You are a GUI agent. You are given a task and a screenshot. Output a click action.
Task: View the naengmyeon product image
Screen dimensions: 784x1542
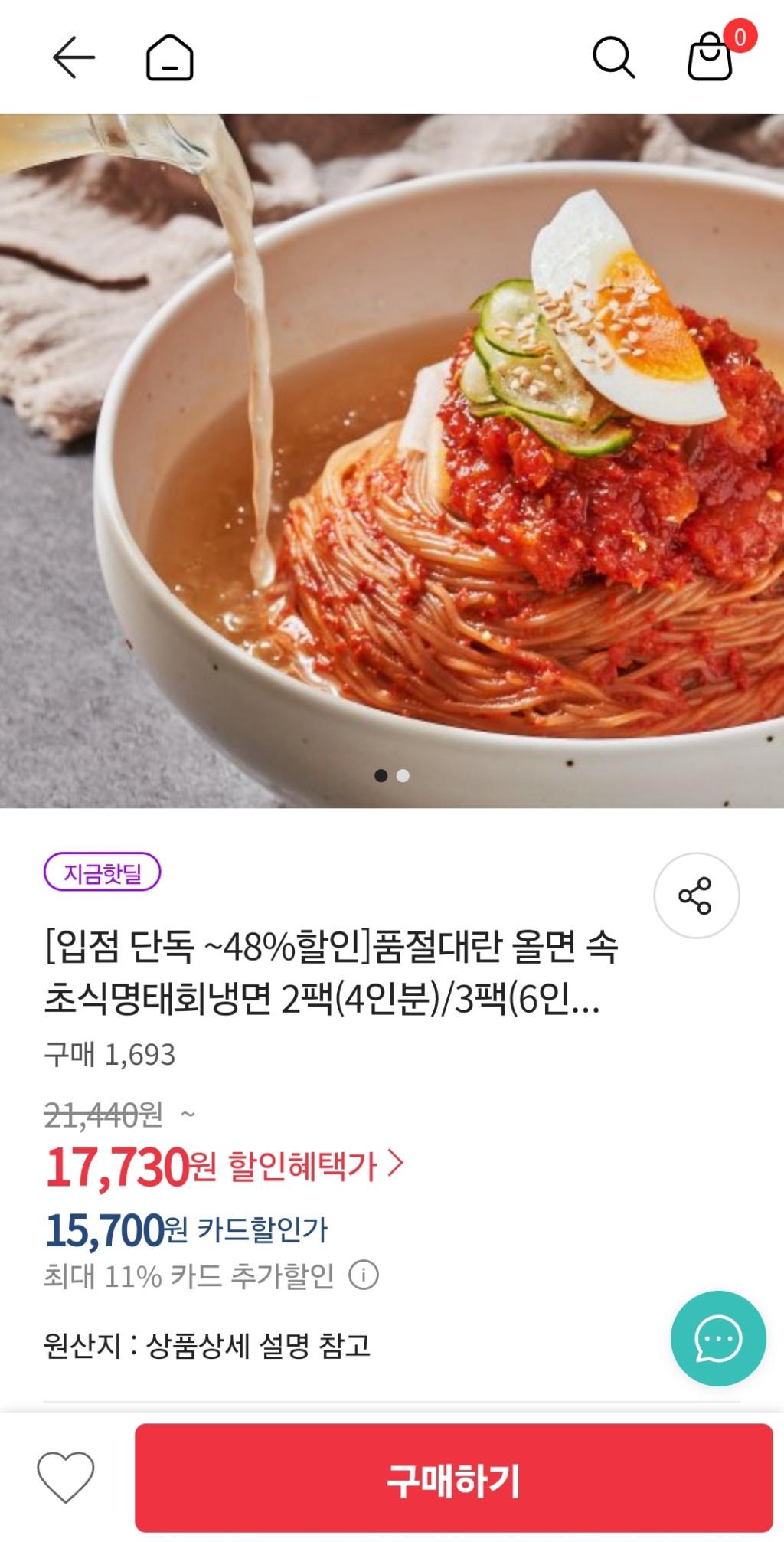(392, 460)
